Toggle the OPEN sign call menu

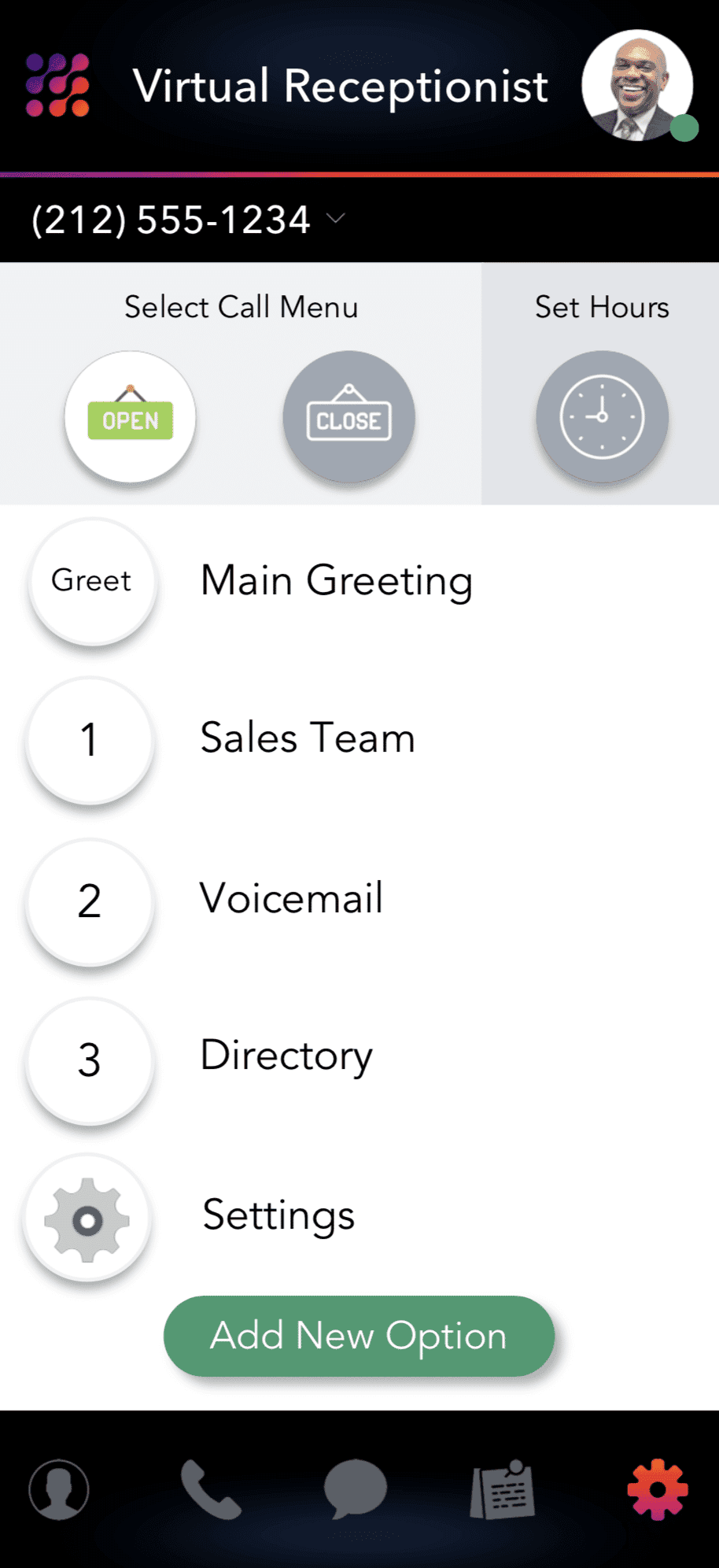click(130, 418)
